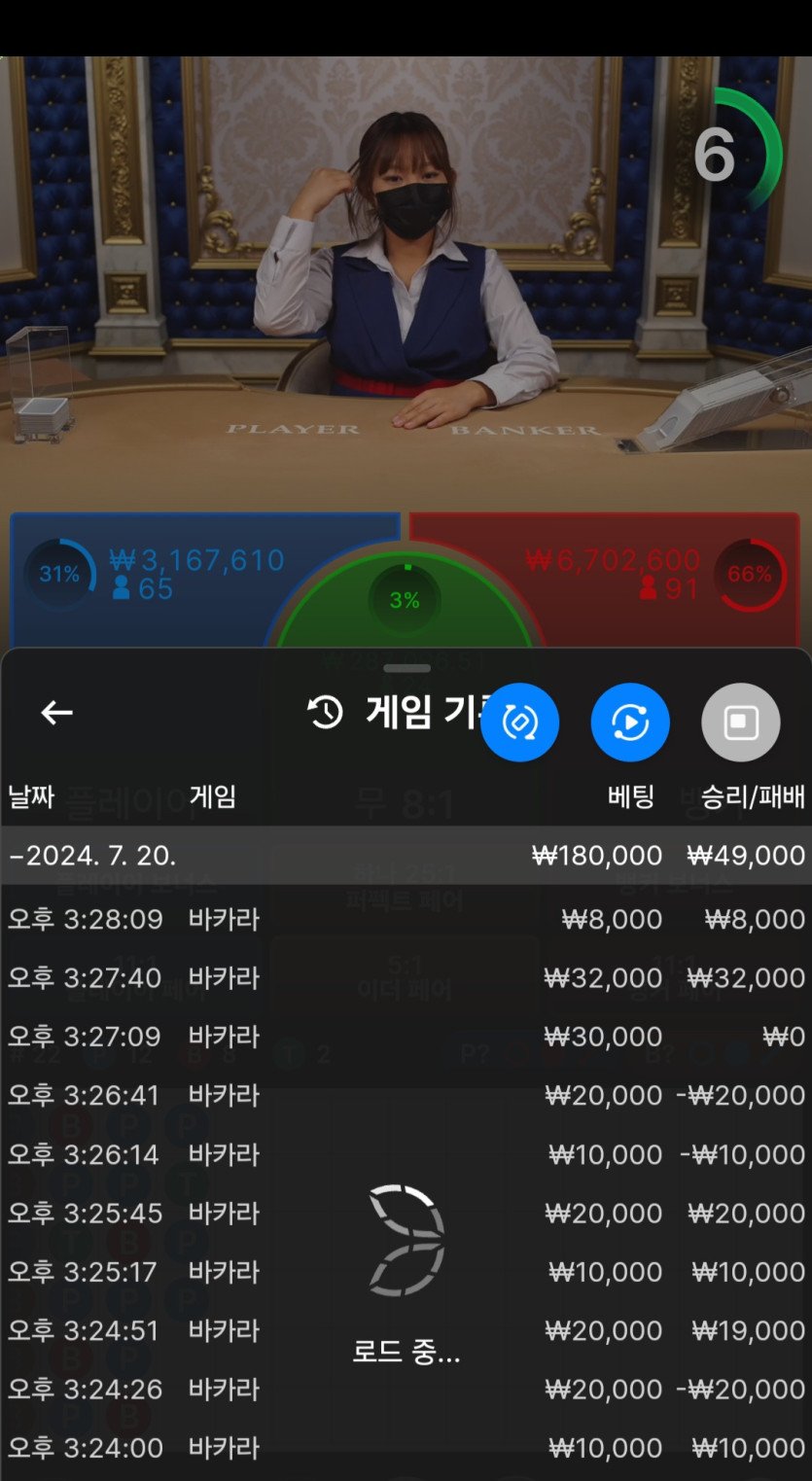
Task: Select the 오후 3:24:26 game entry
Action: coord(406,1390)
